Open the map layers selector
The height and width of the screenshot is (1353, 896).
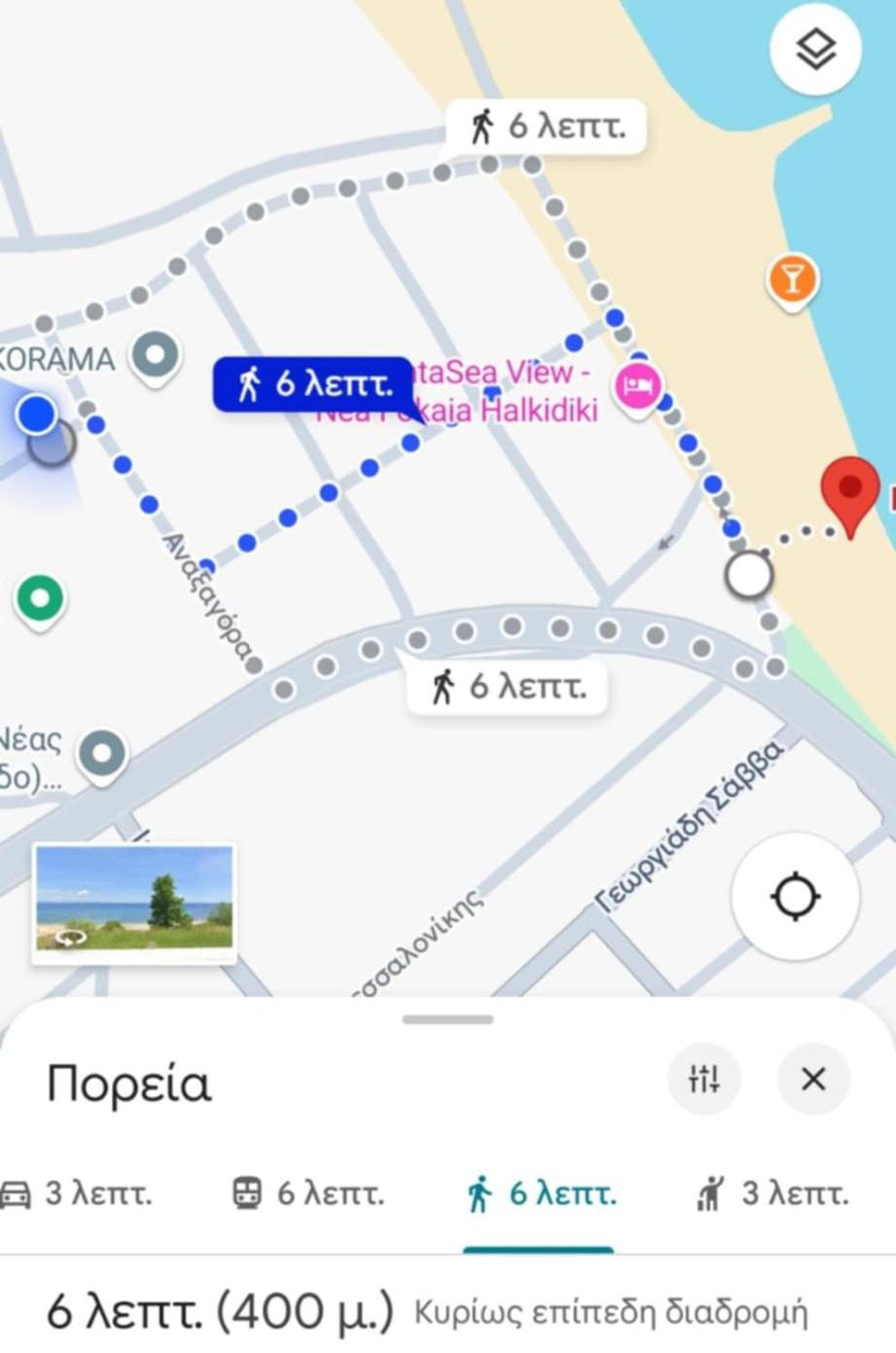815,49
